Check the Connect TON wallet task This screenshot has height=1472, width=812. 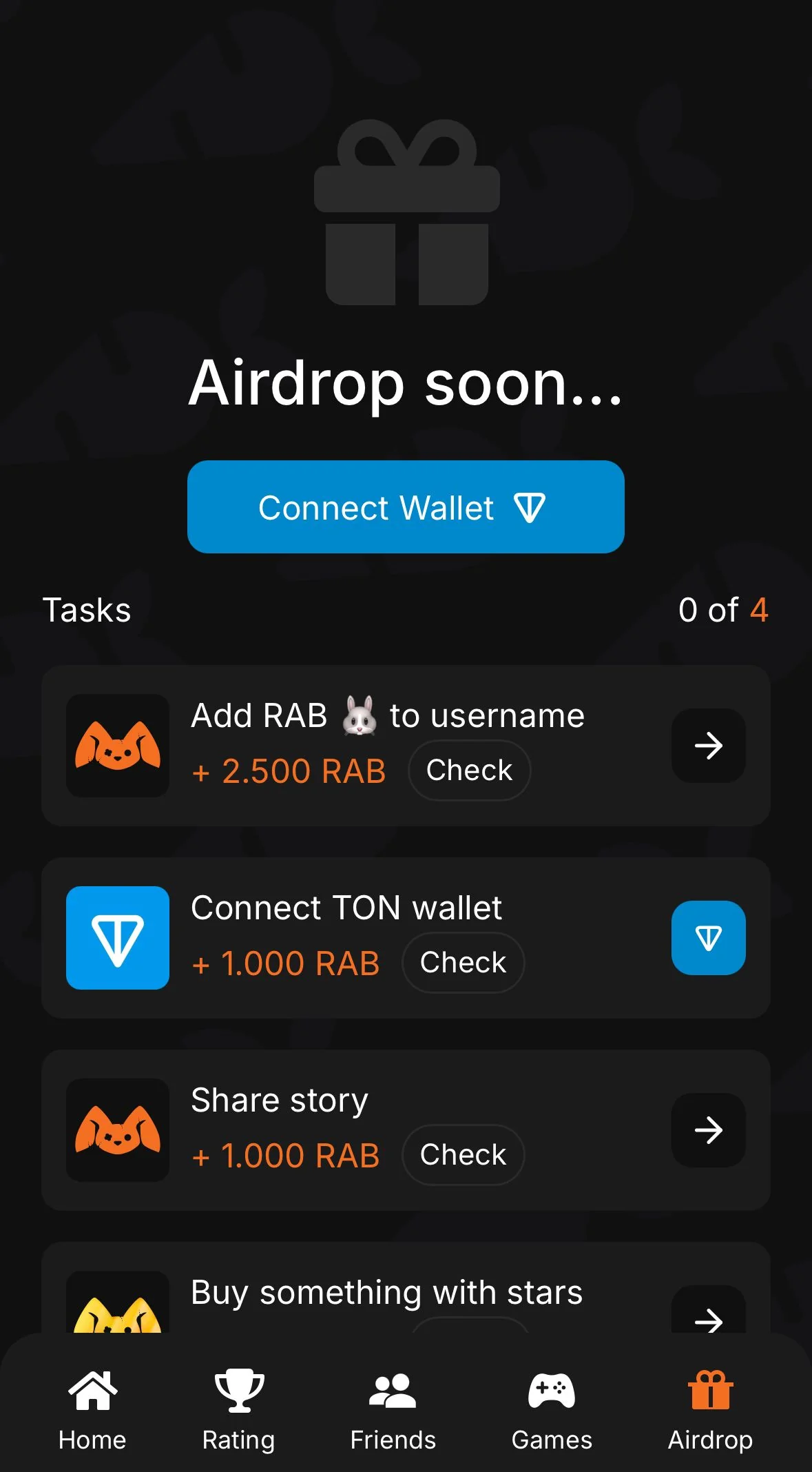click(x=463, y=962)
